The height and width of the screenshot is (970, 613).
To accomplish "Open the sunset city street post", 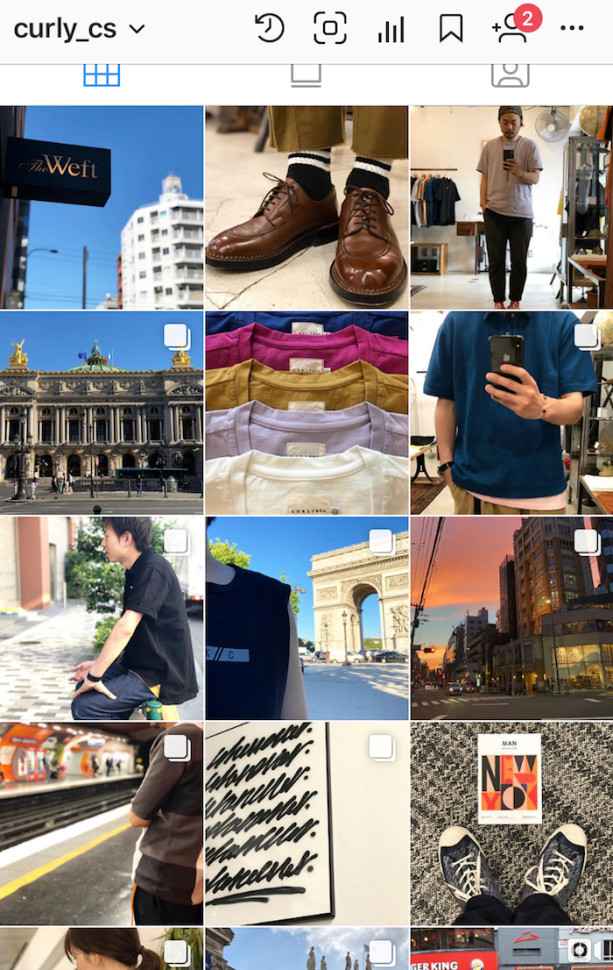I will [512, 618].
